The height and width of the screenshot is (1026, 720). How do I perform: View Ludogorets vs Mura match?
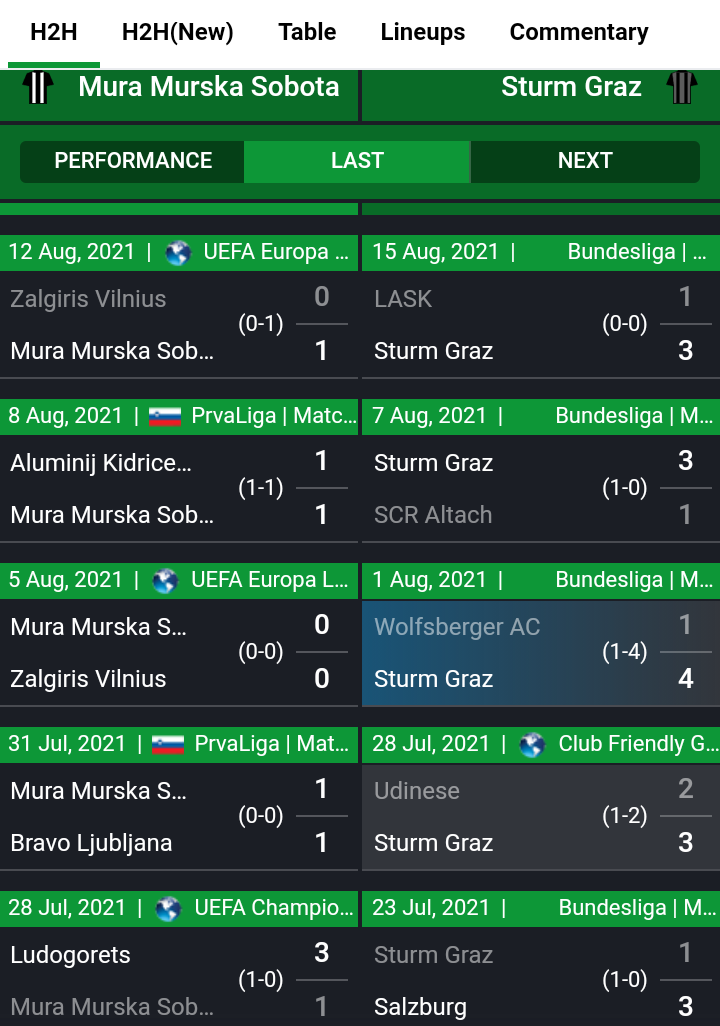(179, 977)
